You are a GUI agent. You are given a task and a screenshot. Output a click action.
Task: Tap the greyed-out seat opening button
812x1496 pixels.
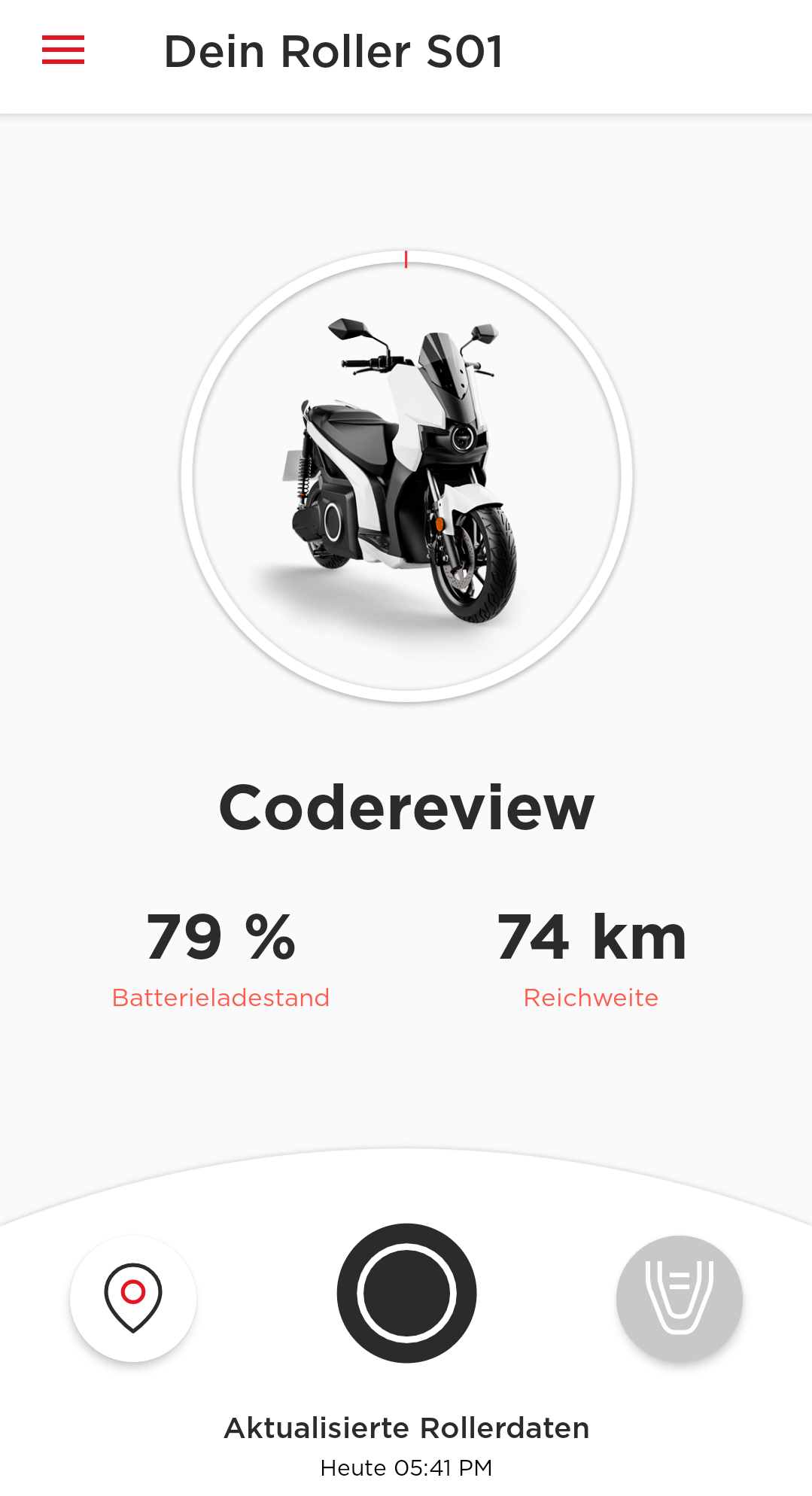(x=679, y=1298)
